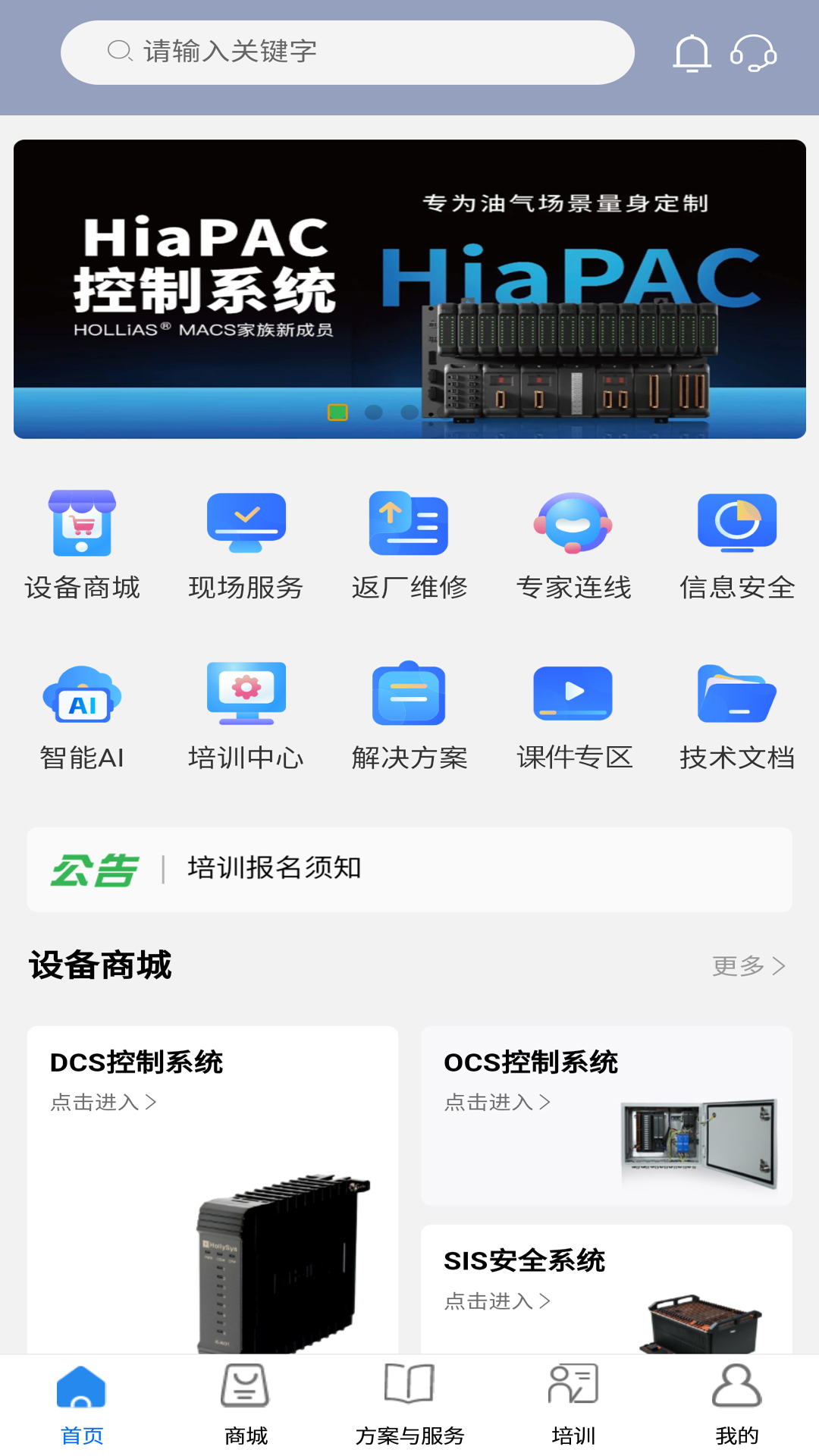Launch the 智能AI assistant icon
This screenshot has height=1456, width=819.
point(81,711)
